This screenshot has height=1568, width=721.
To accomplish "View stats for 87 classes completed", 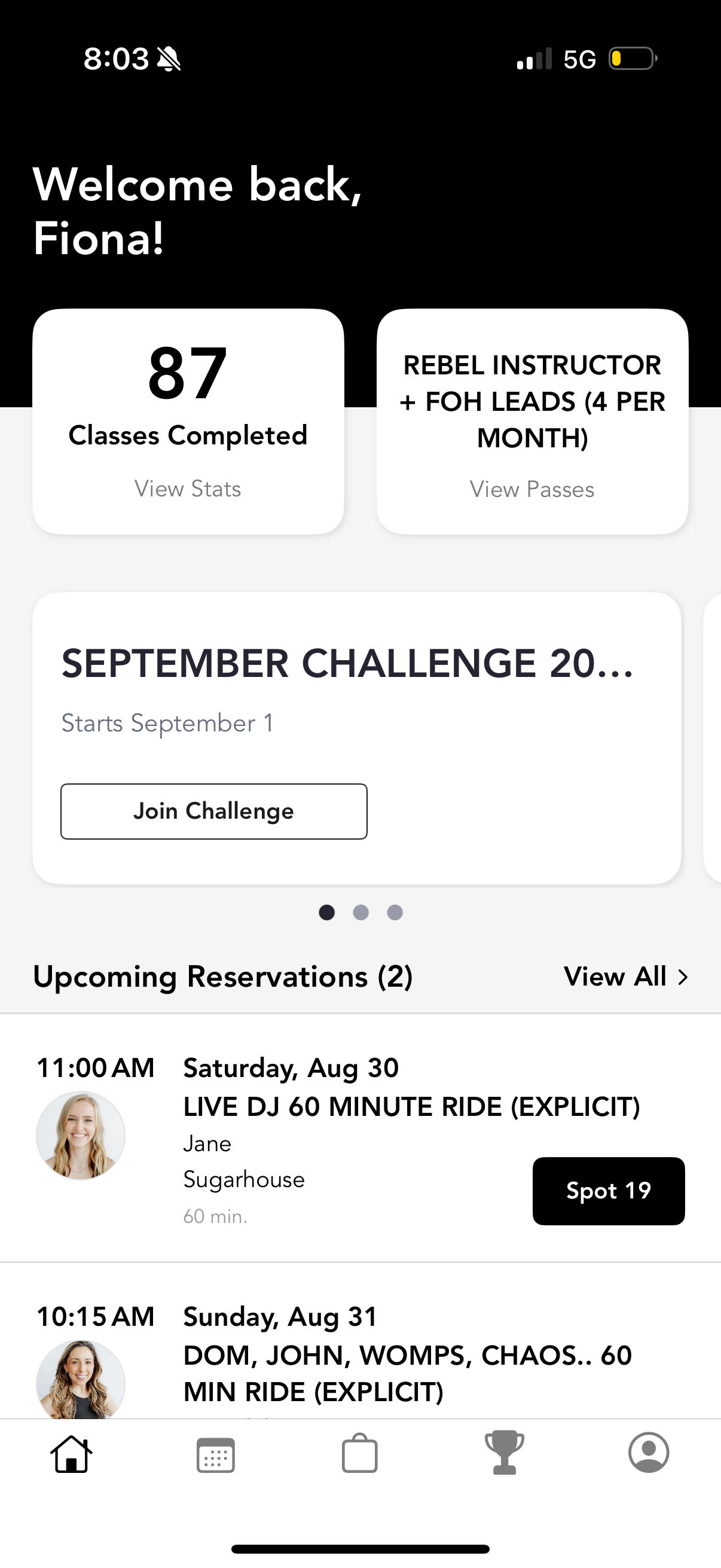I will pyautogui.click(x=187, y=488).
